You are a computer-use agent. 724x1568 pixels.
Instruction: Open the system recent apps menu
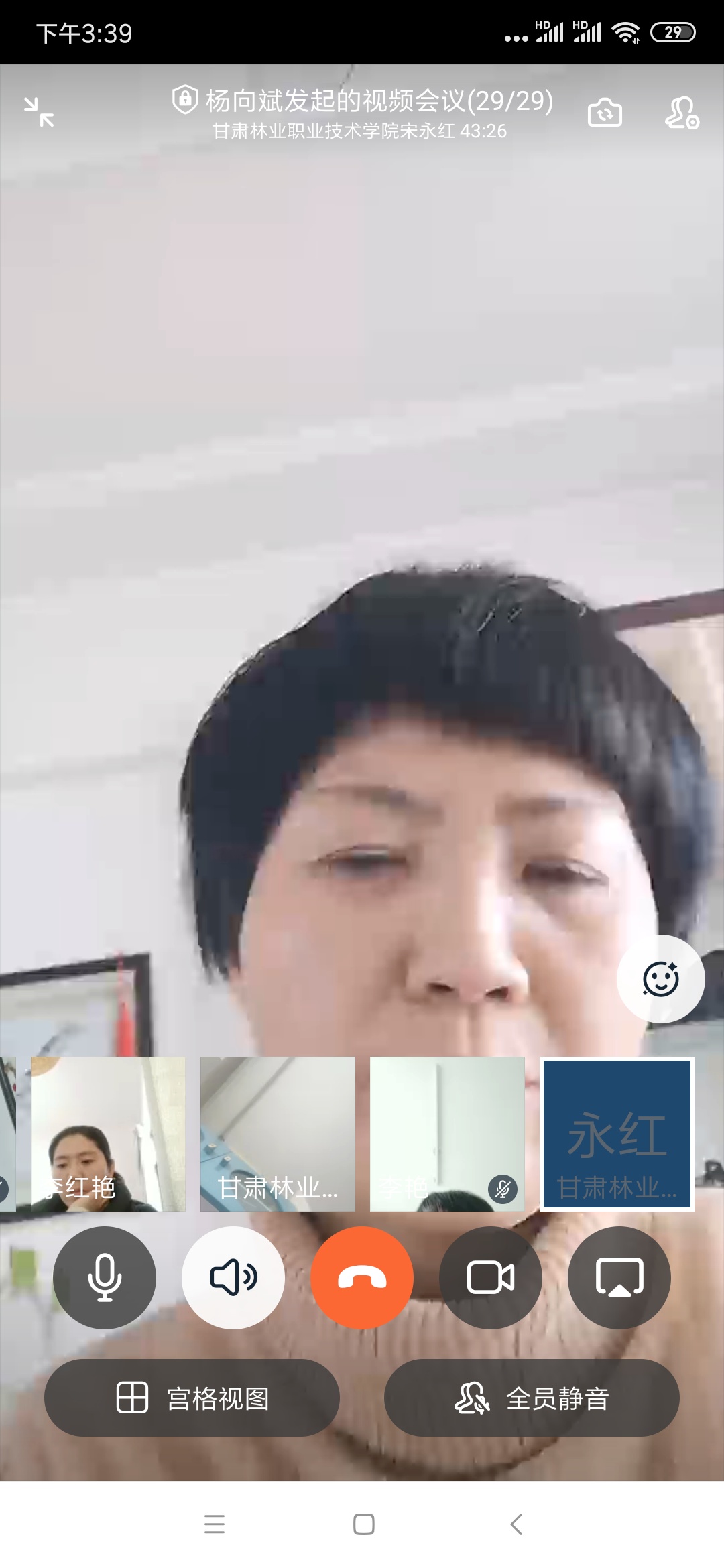(x=215, y=1524)
